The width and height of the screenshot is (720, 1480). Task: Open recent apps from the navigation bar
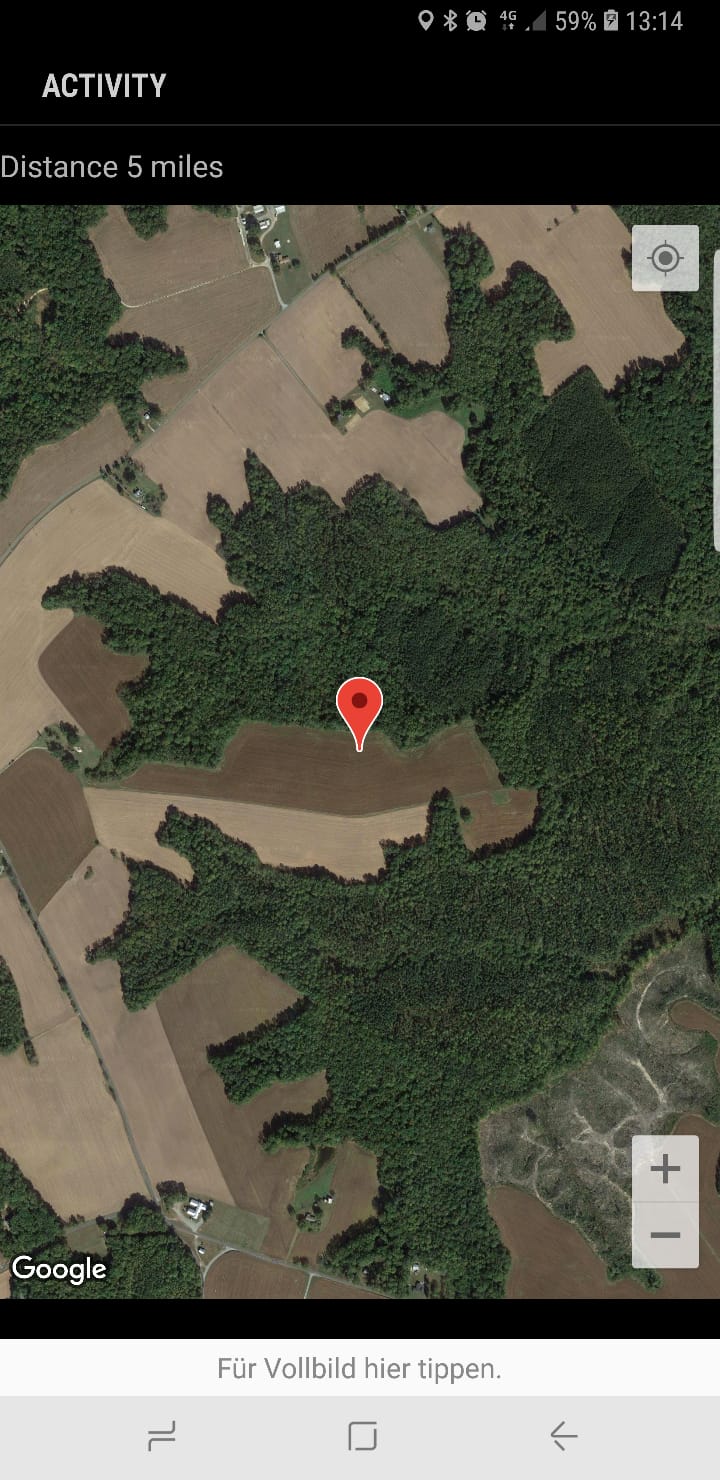click(161, 1437)
